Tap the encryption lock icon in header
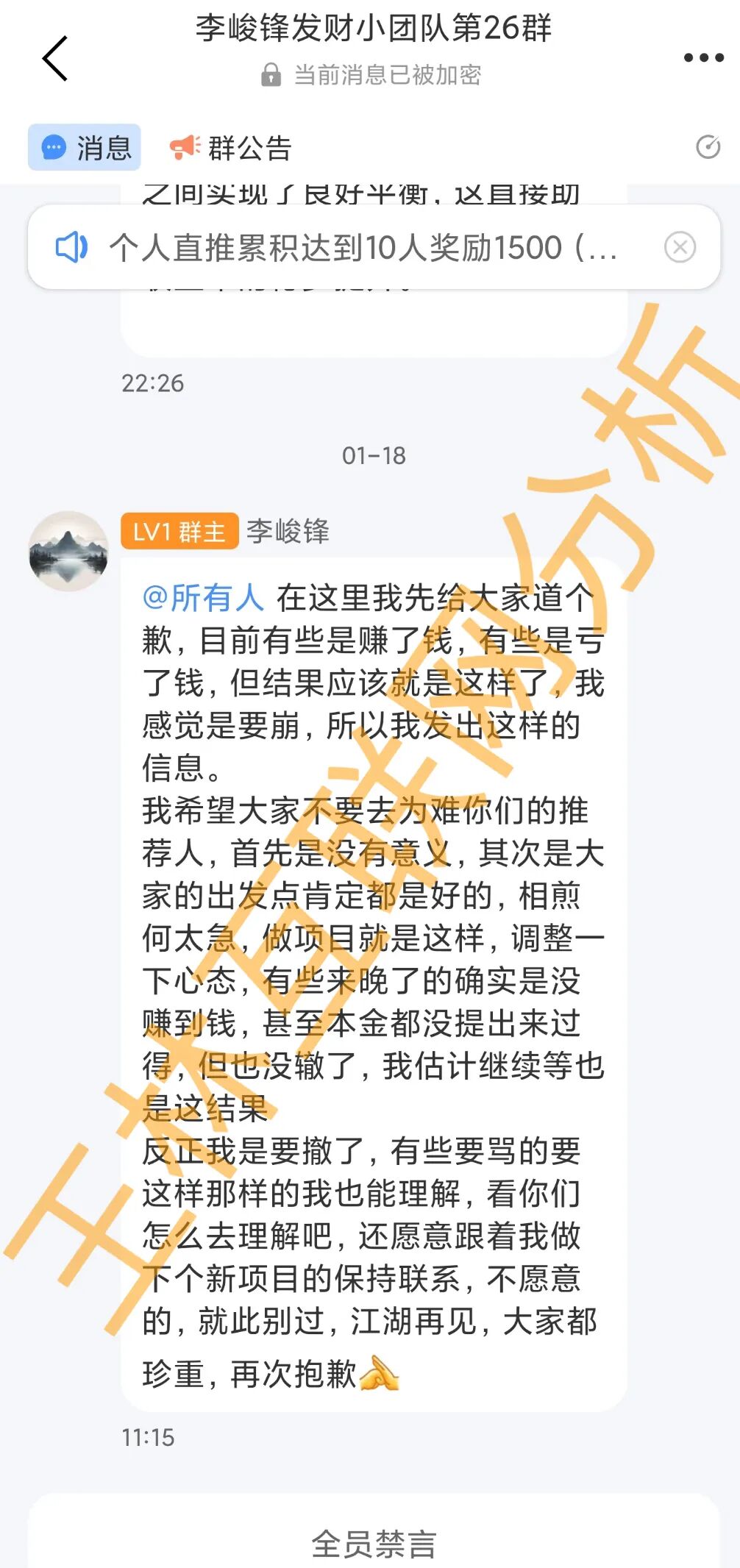The height and width of the screenshot is (1568, 740). [270, 74]
